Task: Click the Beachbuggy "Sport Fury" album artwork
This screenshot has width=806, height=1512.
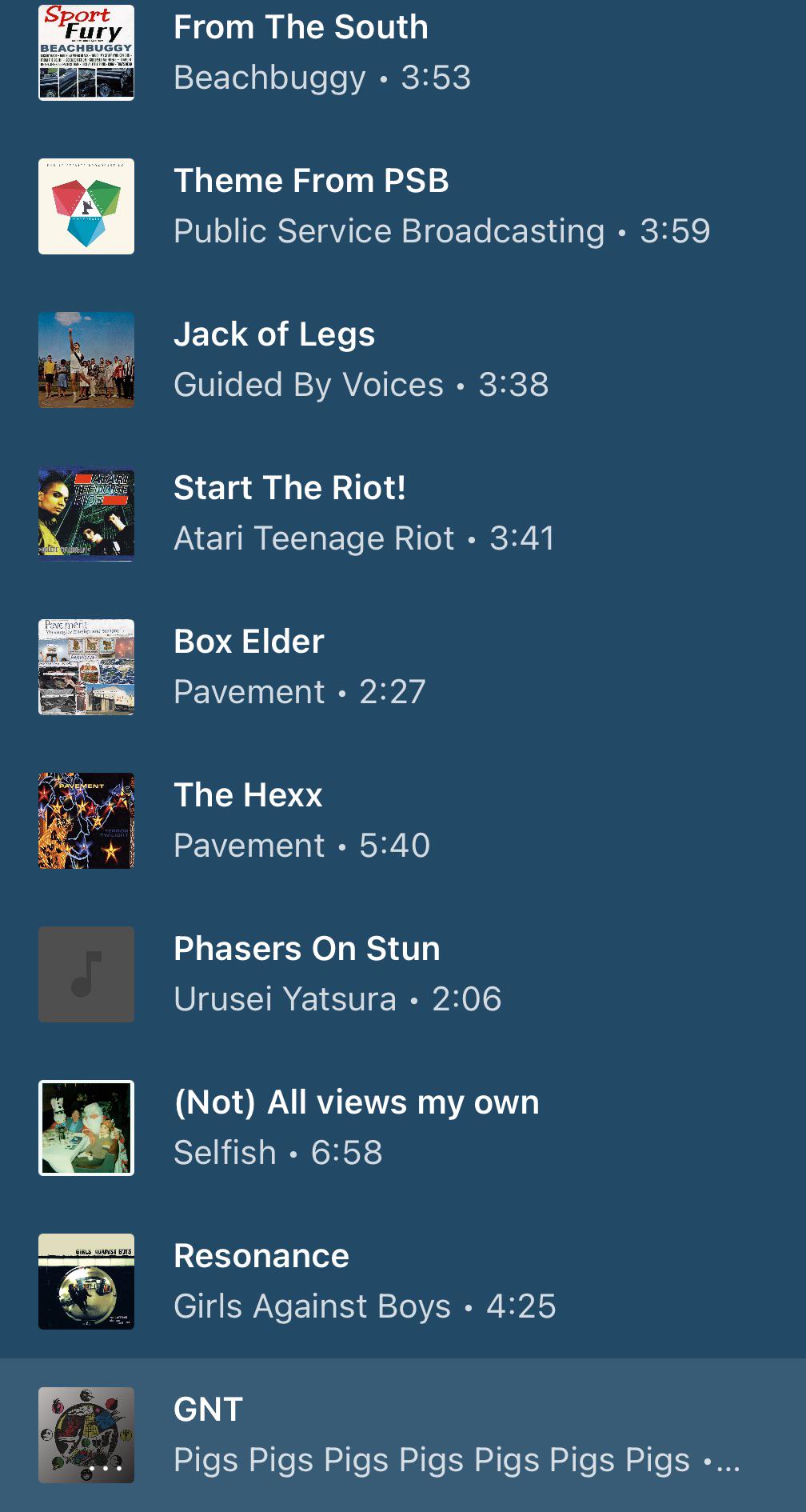Action: [86, 53]
